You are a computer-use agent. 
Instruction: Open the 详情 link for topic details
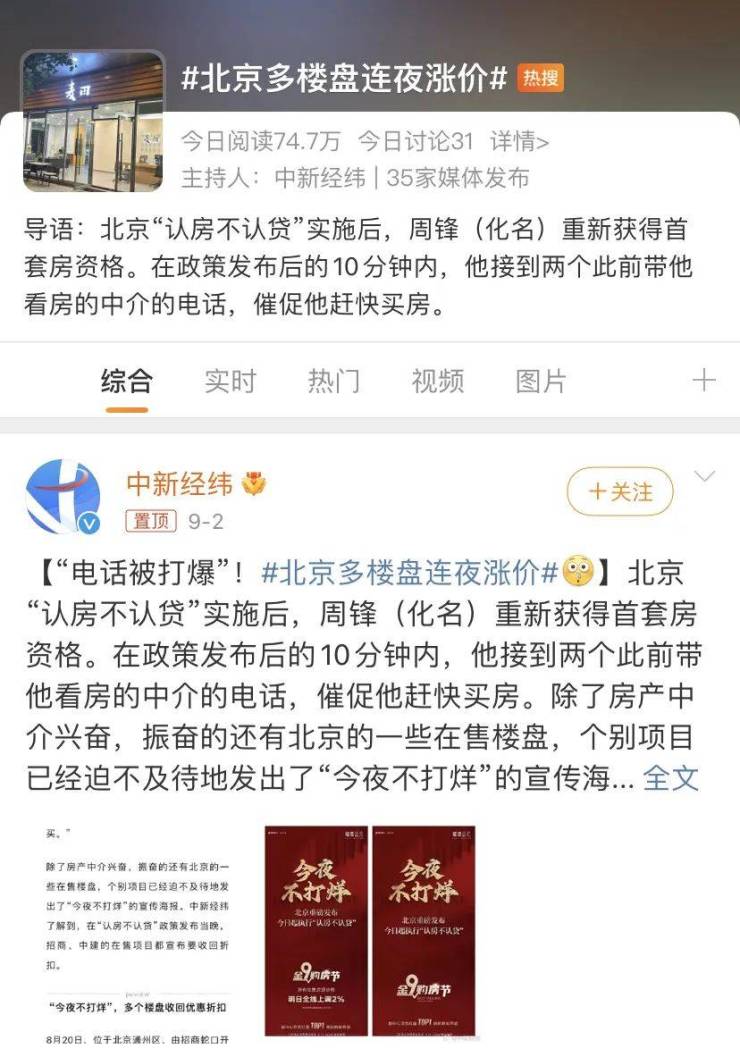pos(519,141)
